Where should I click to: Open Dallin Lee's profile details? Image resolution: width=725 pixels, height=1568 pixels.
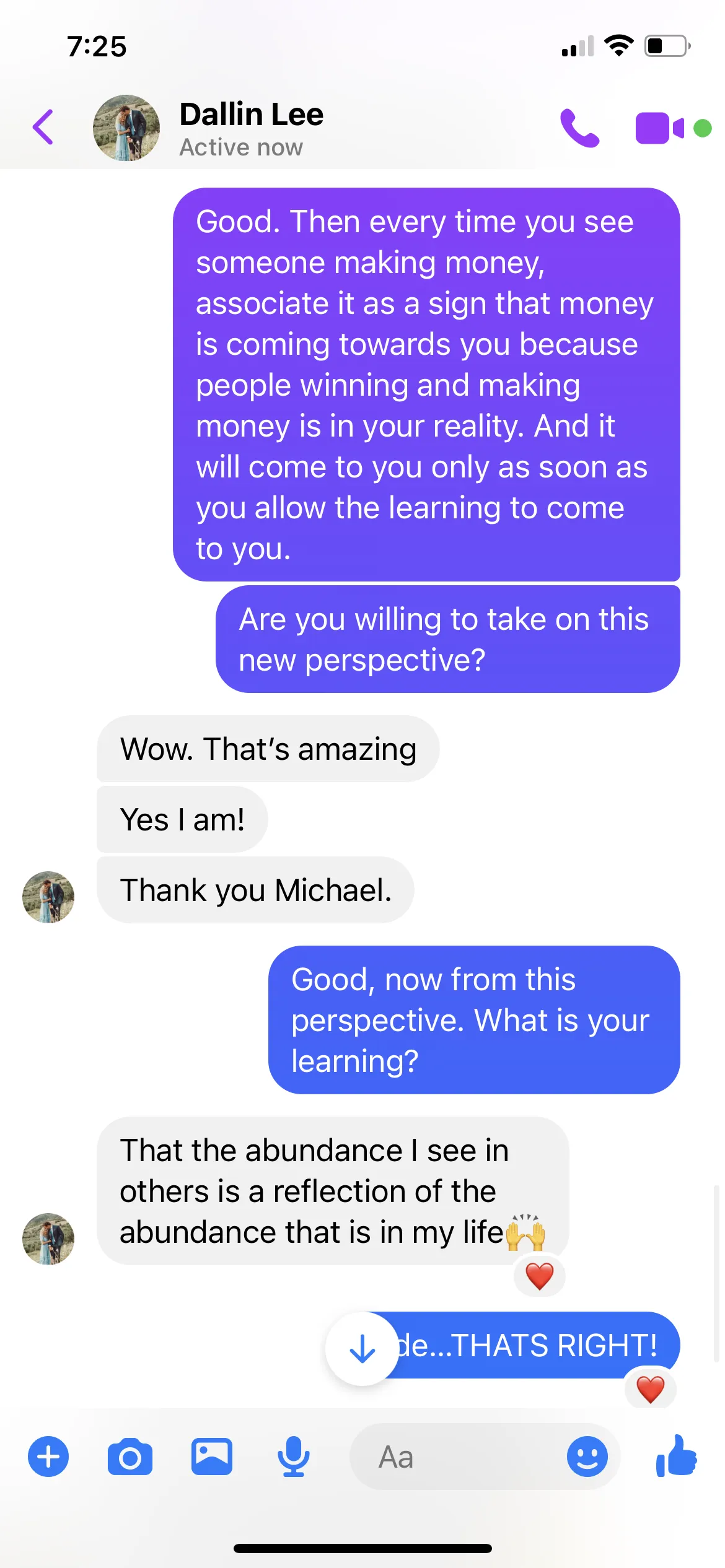pyautogui.click(x=251, y=129)
